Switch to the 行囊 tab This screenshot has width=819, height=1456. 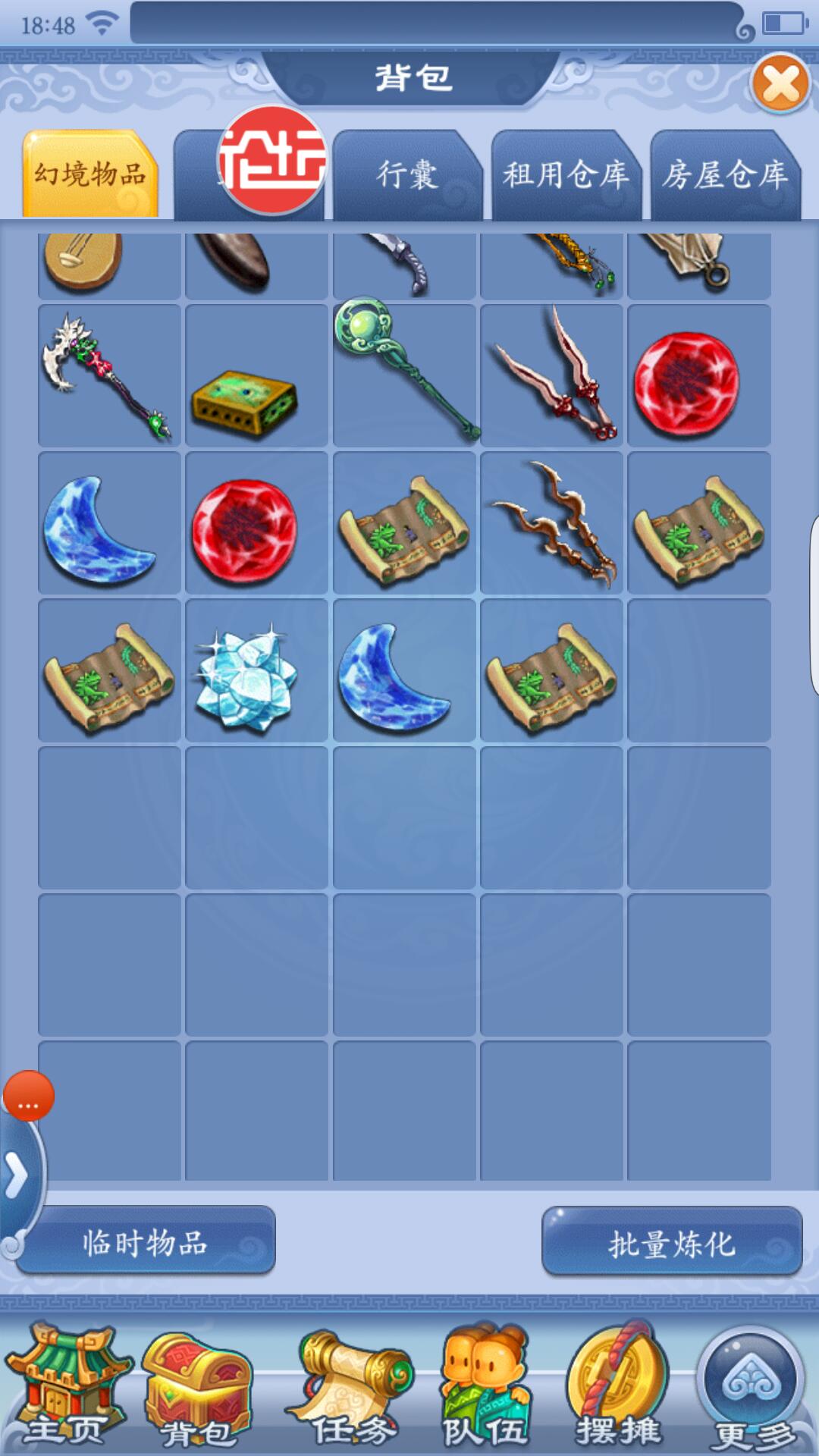coord(406,175)
